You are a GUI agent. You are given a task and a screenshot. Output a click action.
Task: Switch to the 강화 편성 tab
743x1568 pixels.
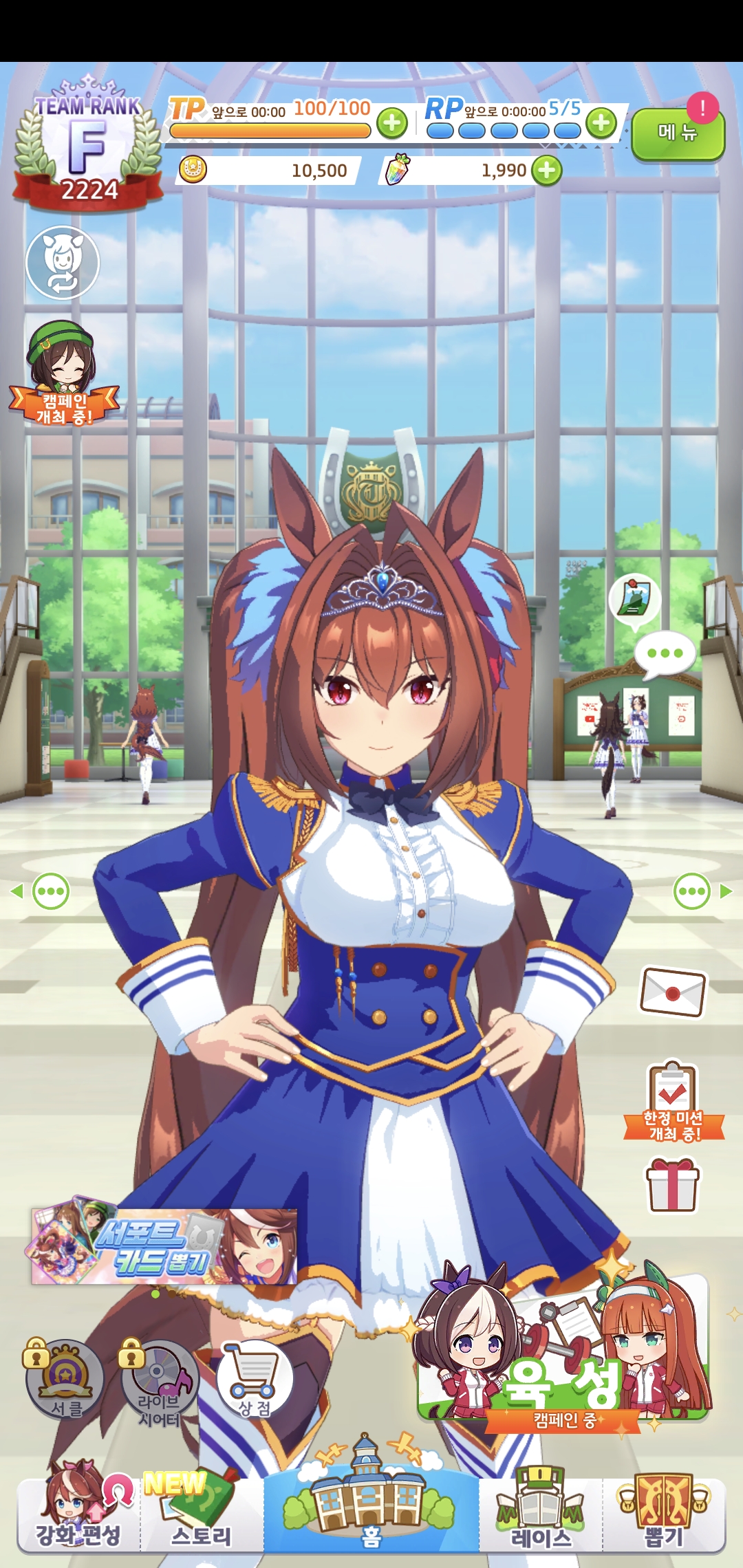tap(78, 1508)
